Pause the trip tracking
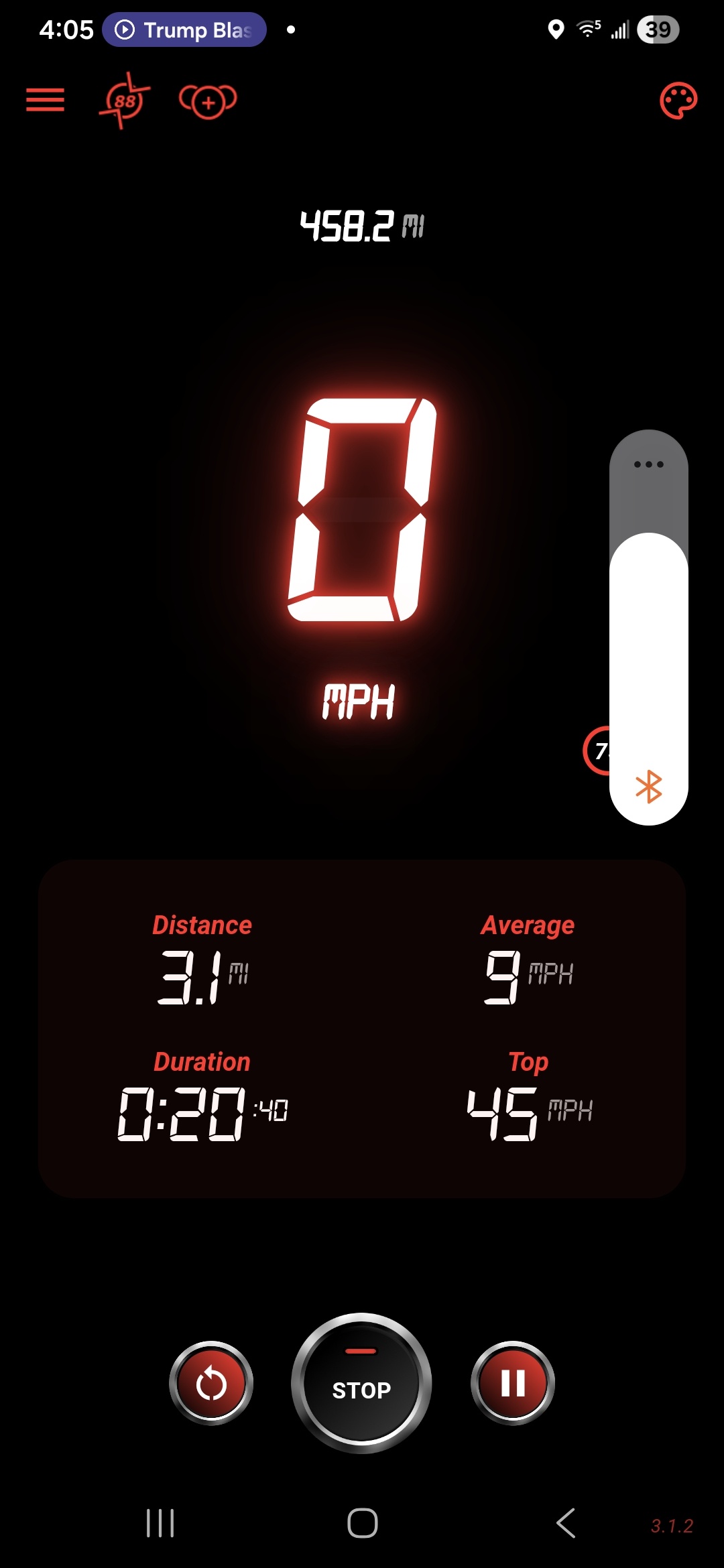Screen dimensions: 724x1568 coord(513,1383)
